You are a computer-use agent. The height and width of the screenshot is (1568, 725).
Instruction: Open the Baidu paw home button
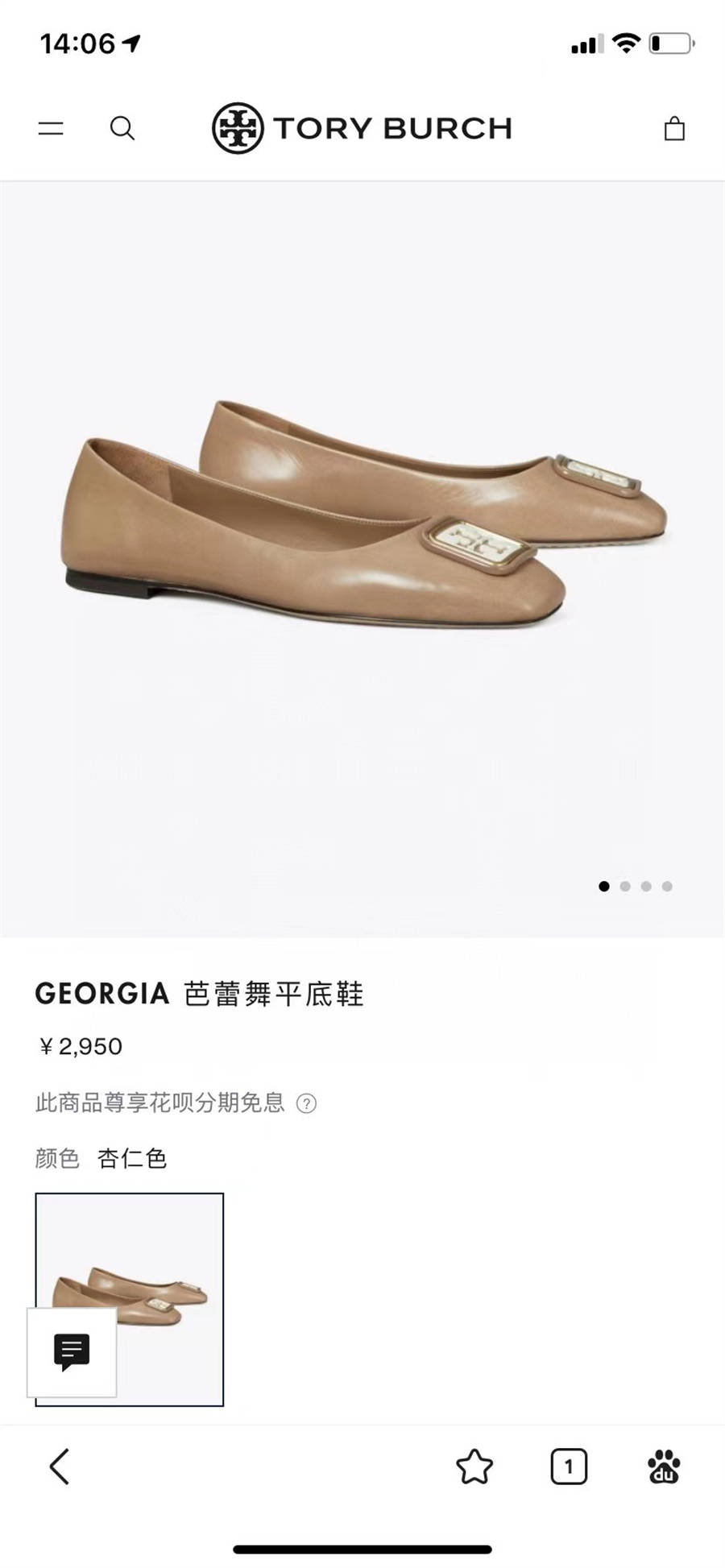point(664,1467)
